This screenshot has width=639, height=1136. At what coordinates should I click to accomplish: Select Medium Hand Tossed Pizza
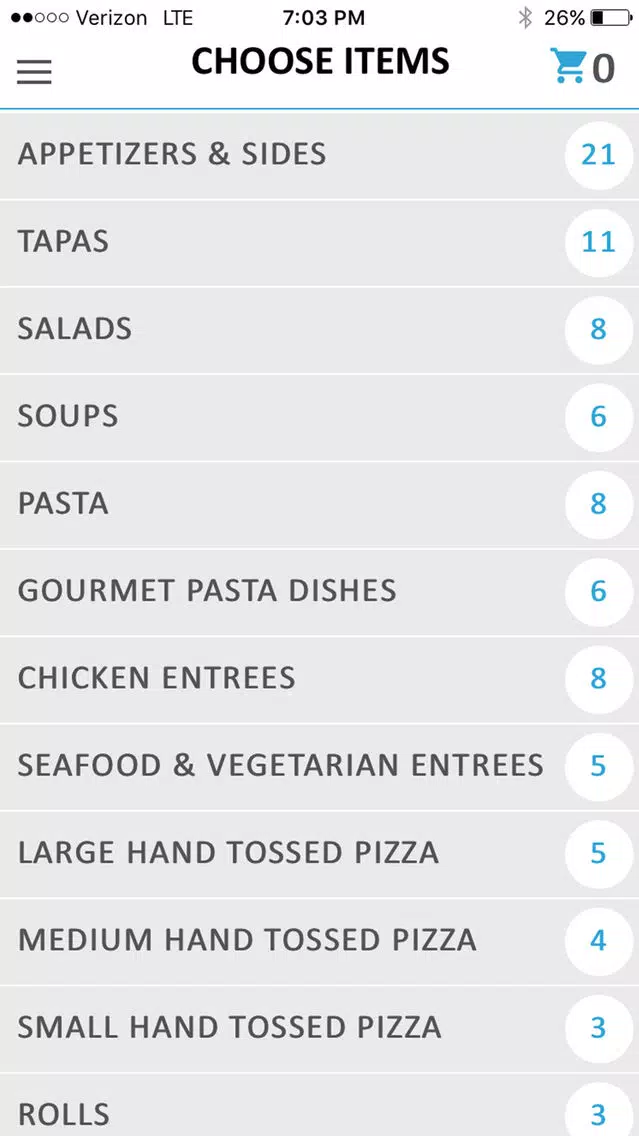pyautogui.click(x=320, y=941)
